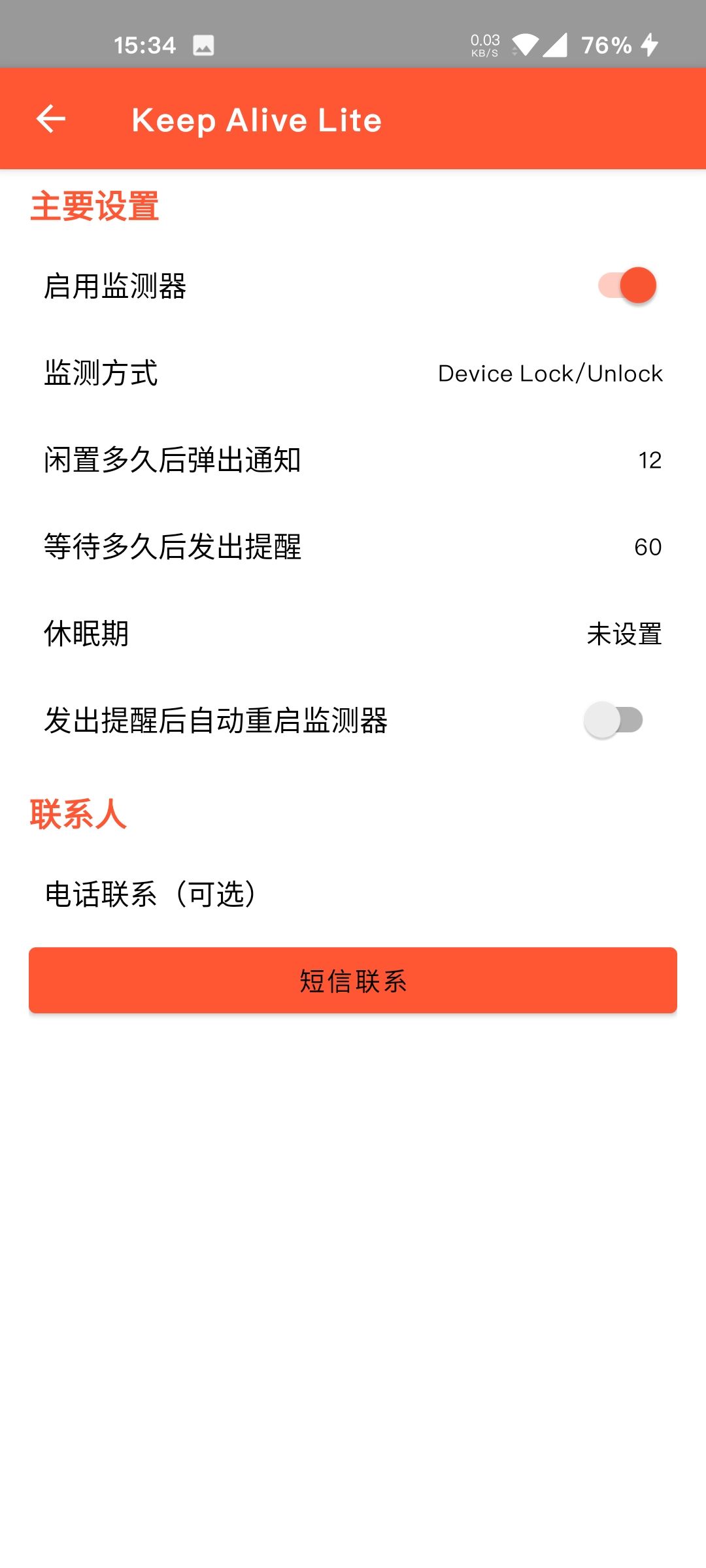
Task: Tap the 短信联系 button
Action: tap(353, 981)
